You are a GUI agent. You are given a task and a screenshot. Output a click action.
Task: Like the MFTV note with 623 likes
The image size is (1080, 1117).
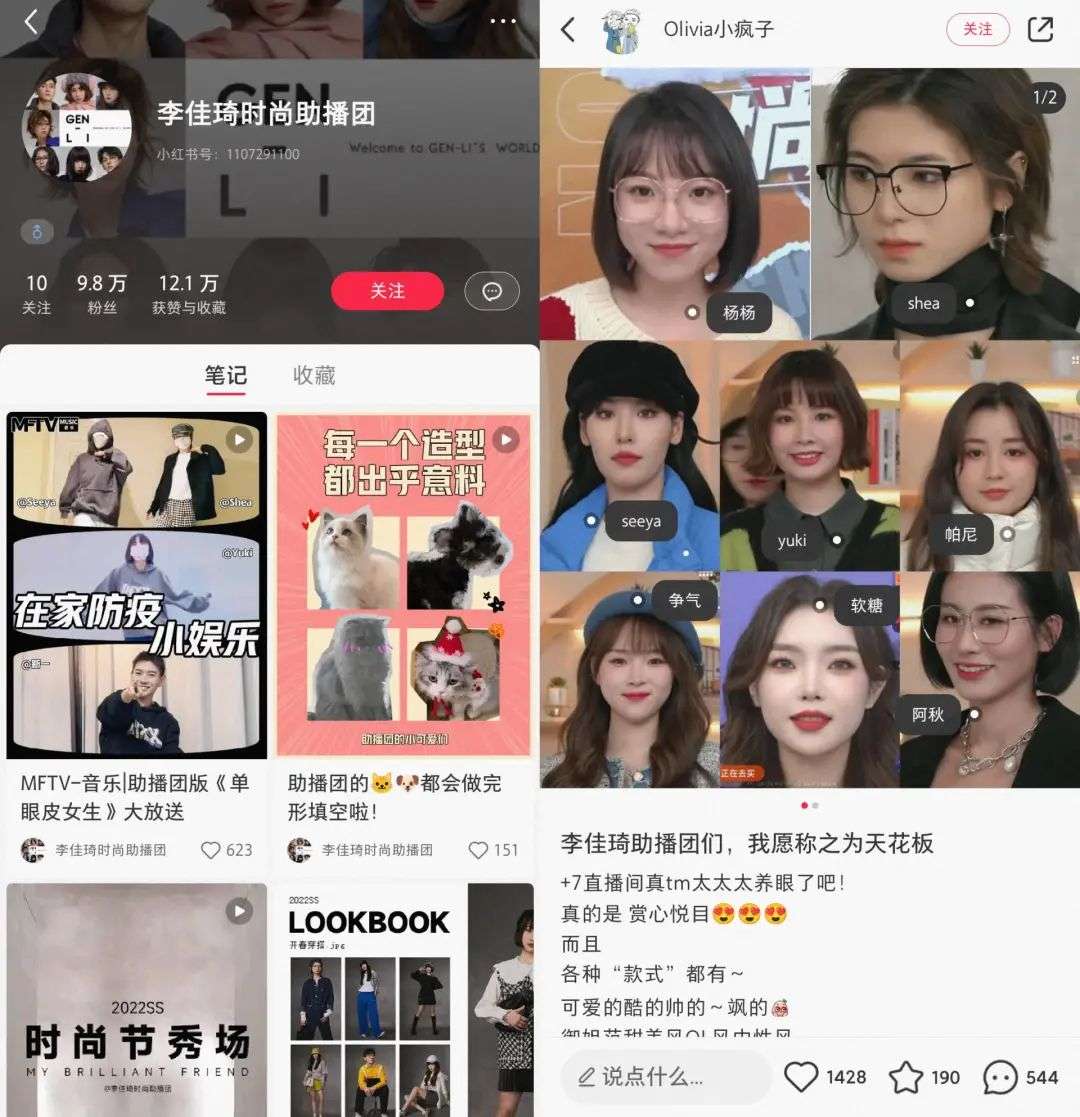coord(211,850)
